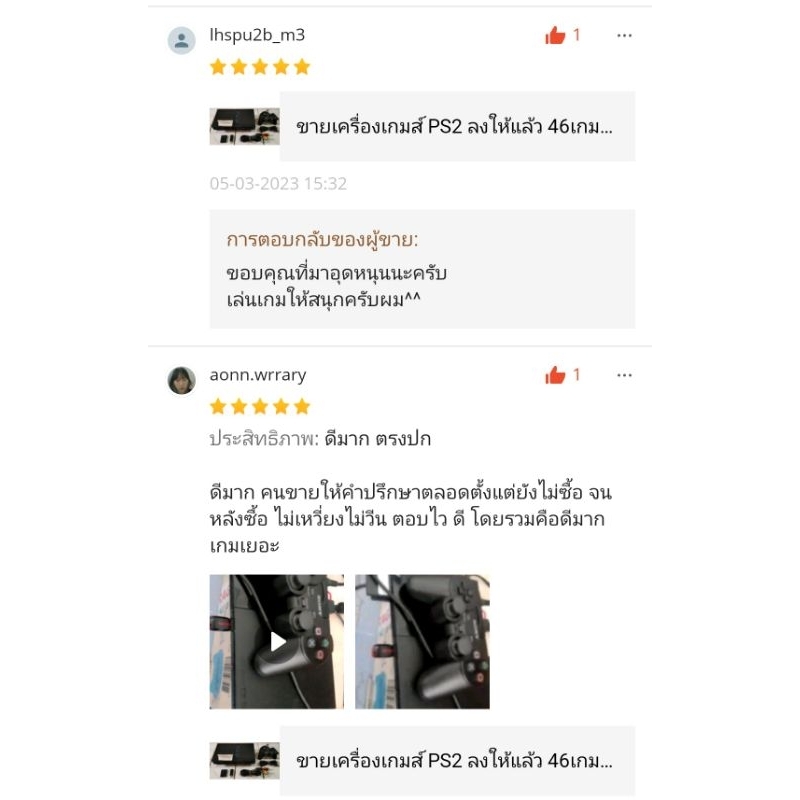Screen dimensions: 800x800
Task: Open the PS2 product card under lhspu2b_m3's review
Action: click(422, 127)
